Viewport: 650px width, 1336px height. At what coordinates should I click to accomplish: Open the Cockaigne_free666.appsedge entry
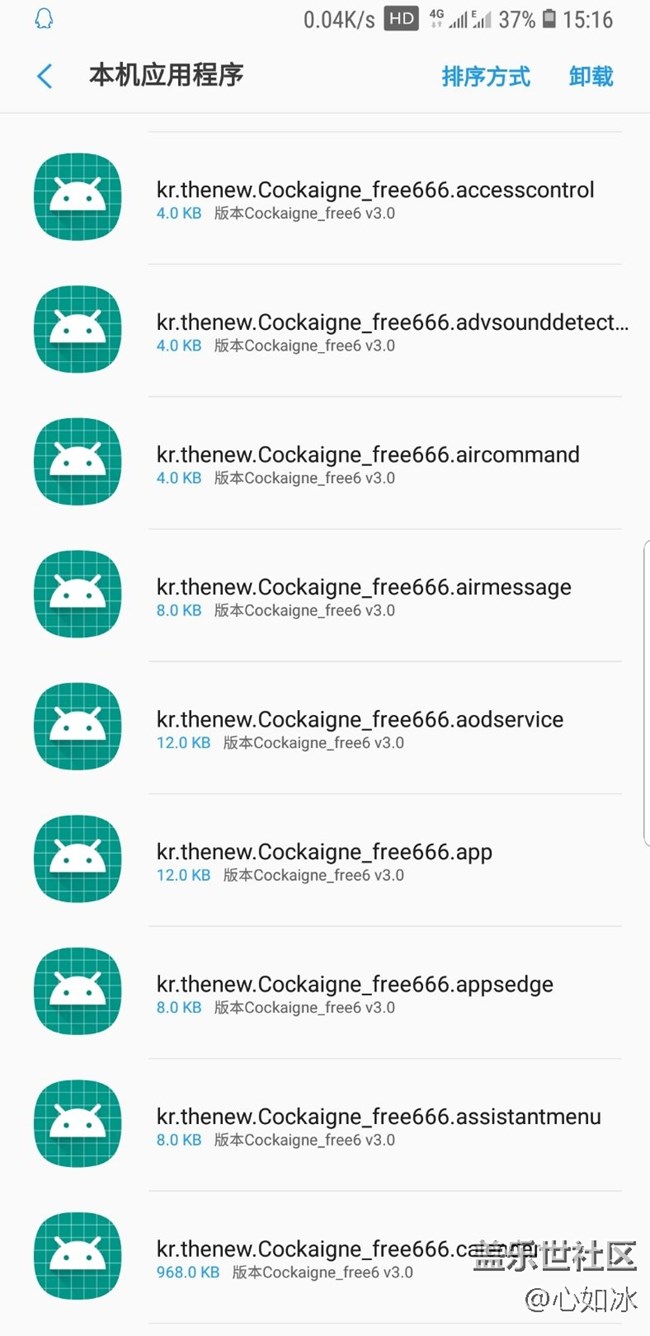[x=325, y=992]
